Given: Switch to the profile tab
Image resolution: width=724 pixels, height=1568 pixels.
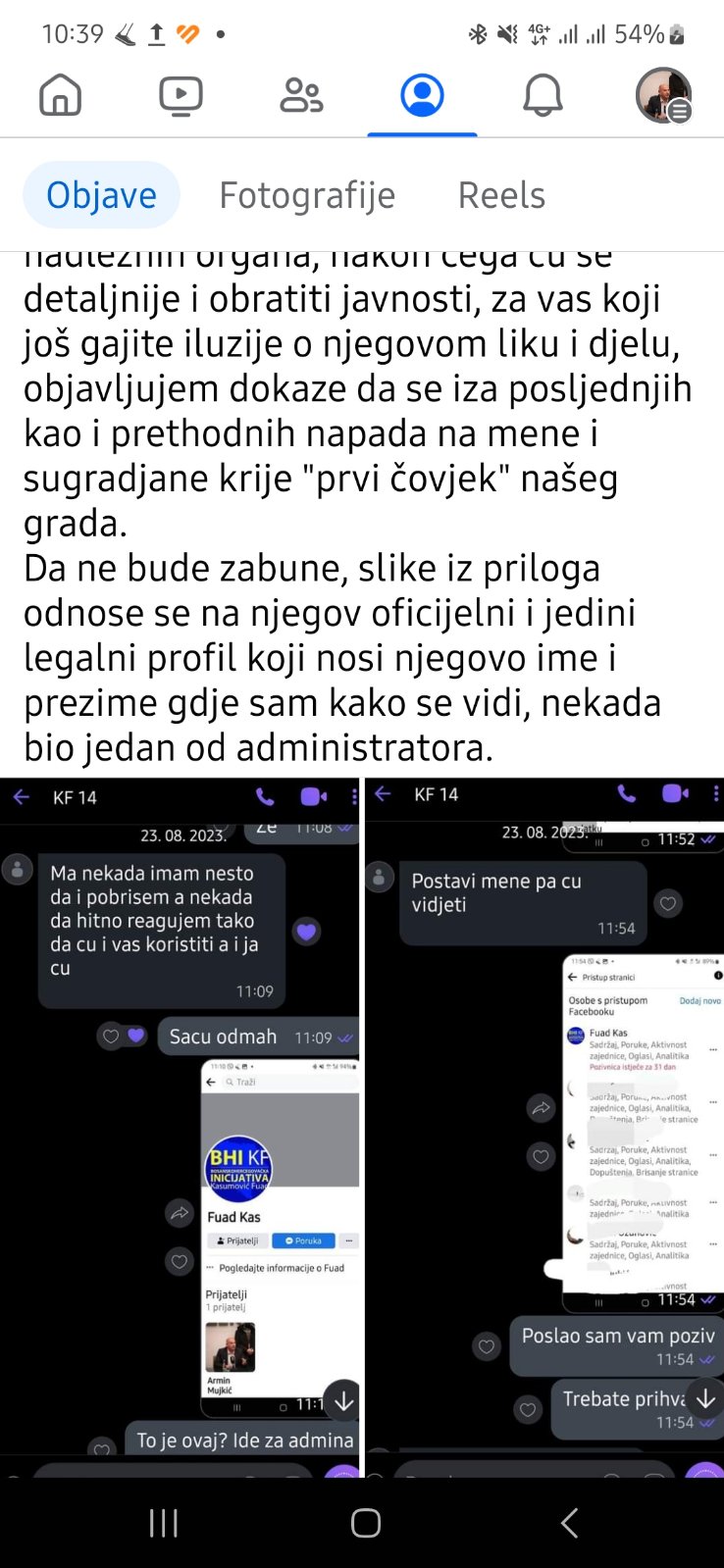Looking at the screenshot, I should pyautogui.click(x=422, y=96).
